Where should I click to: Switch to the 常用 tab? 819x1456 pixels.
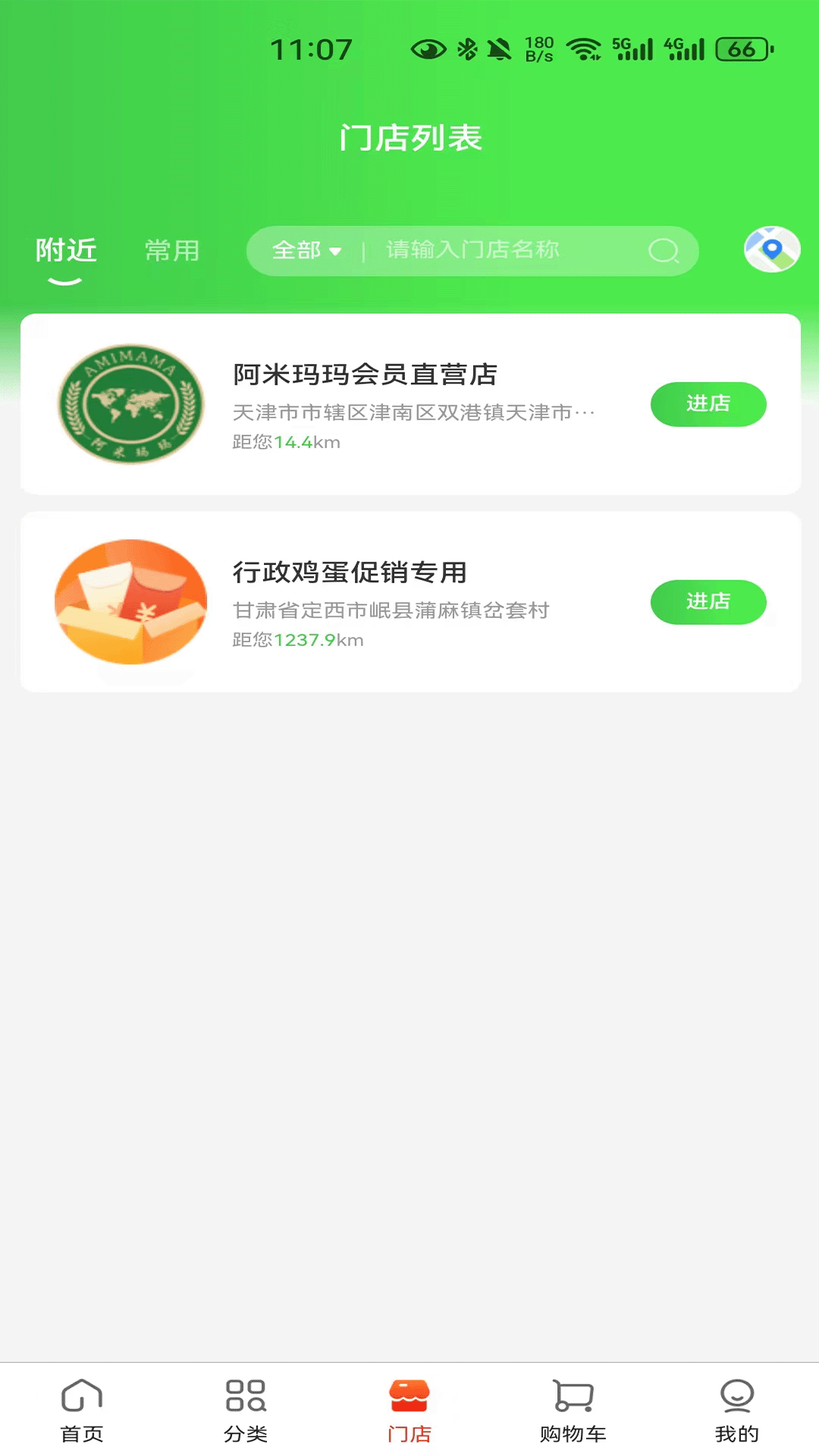click(172, 250)
